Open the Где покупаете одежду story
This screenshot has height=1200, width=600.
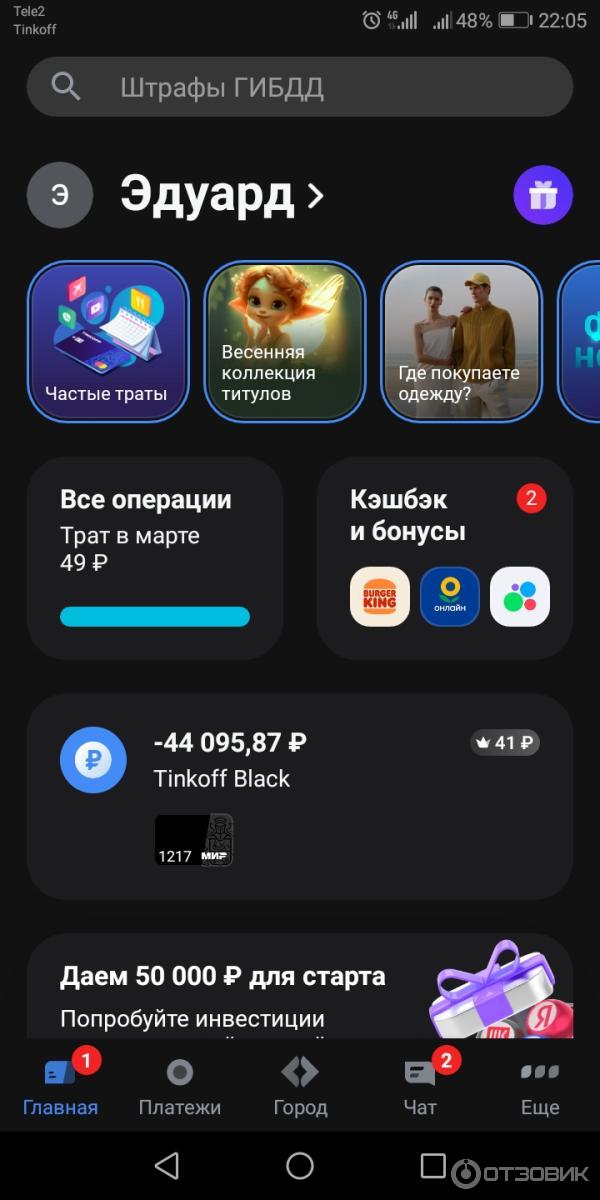coord(461,340)
